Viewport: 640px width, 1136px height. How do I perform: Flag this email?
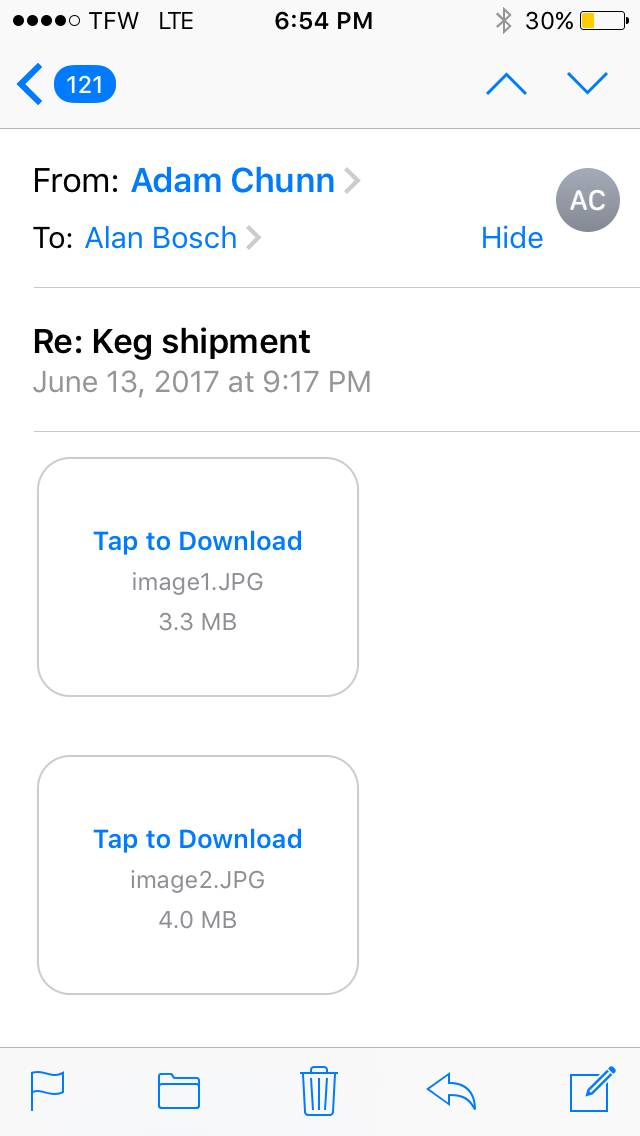point(47,1090)
